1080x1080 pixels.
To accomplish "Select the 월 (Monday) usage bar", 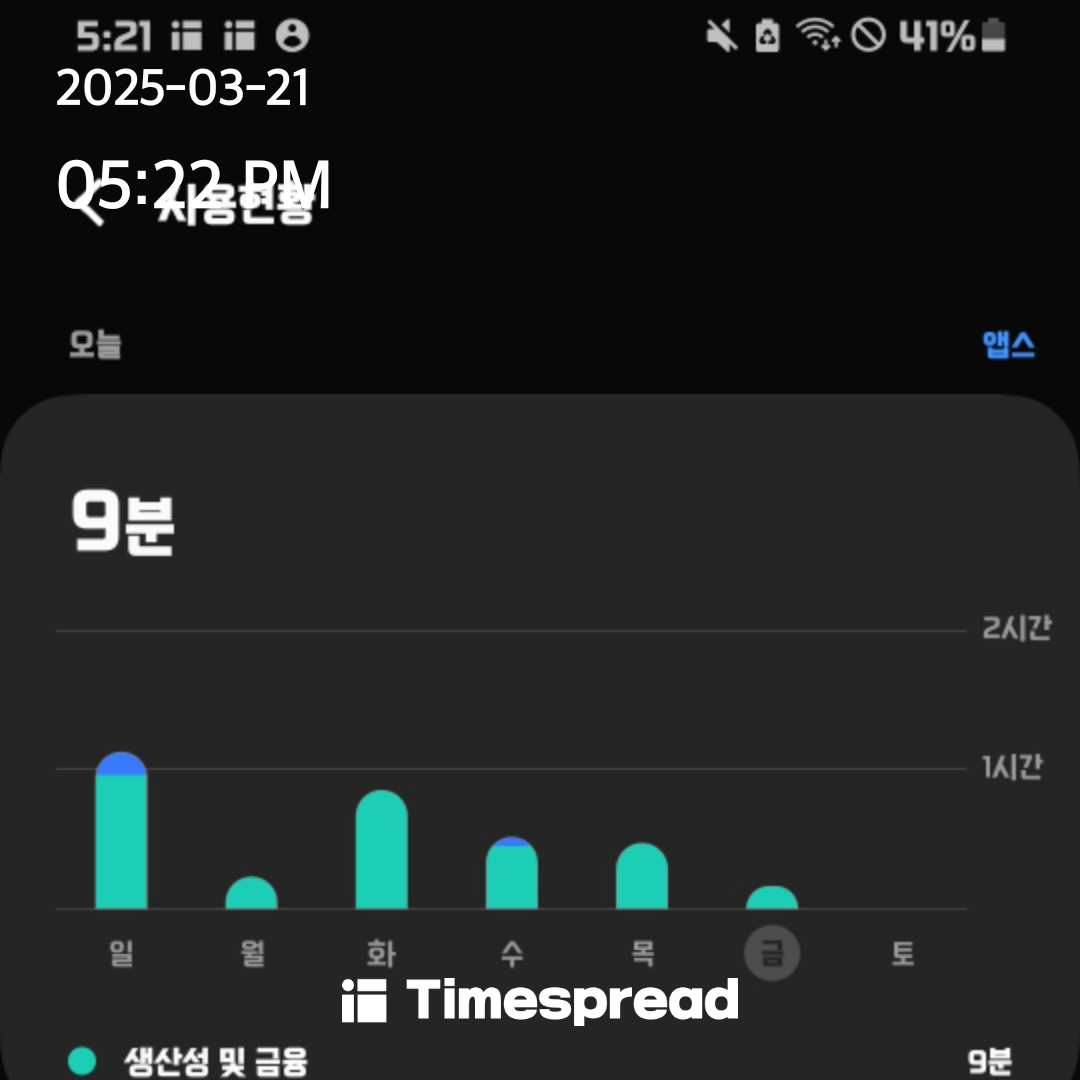I will tap(251, 893).
